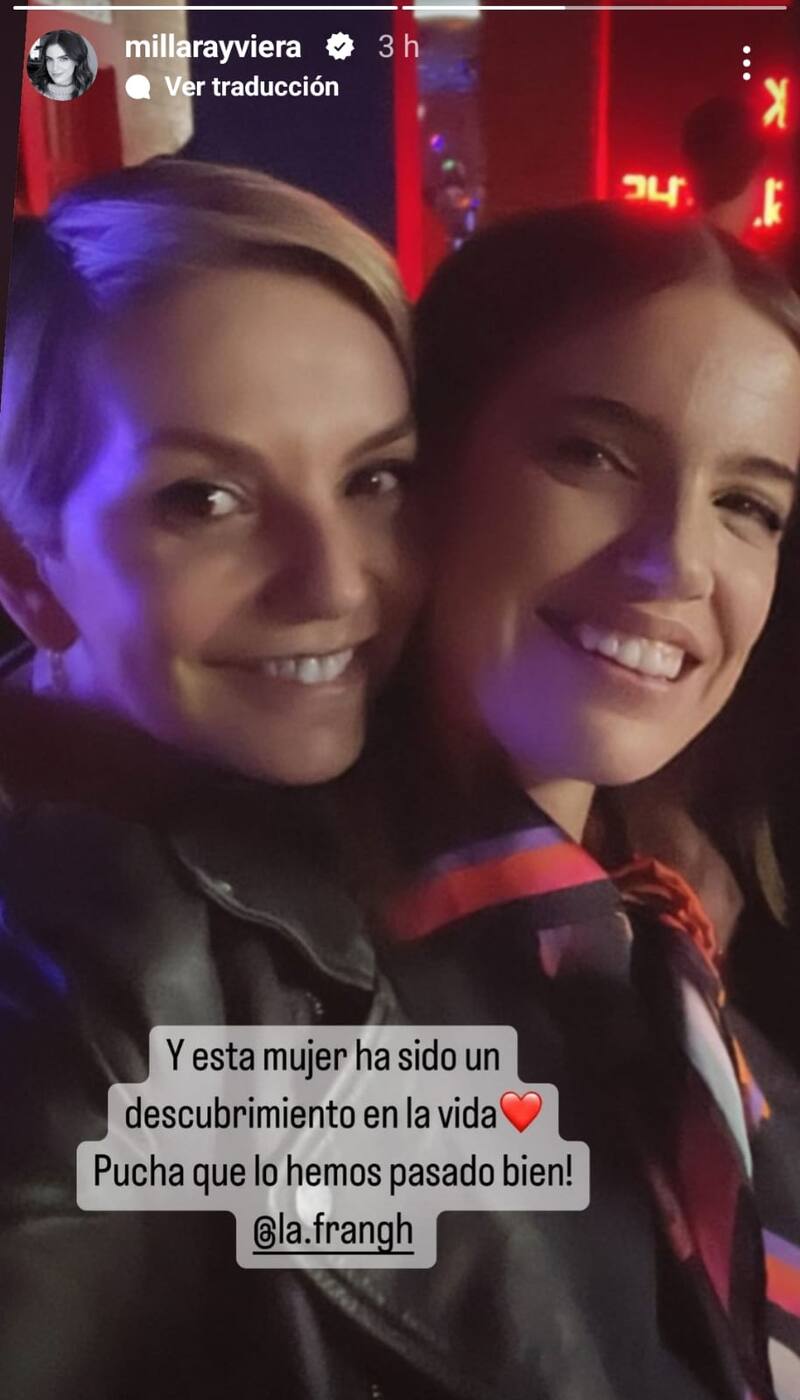Screen dimensions: 800x1400
Task: Open the @la.frangh mention
Action: click(x=333, y=1232)
